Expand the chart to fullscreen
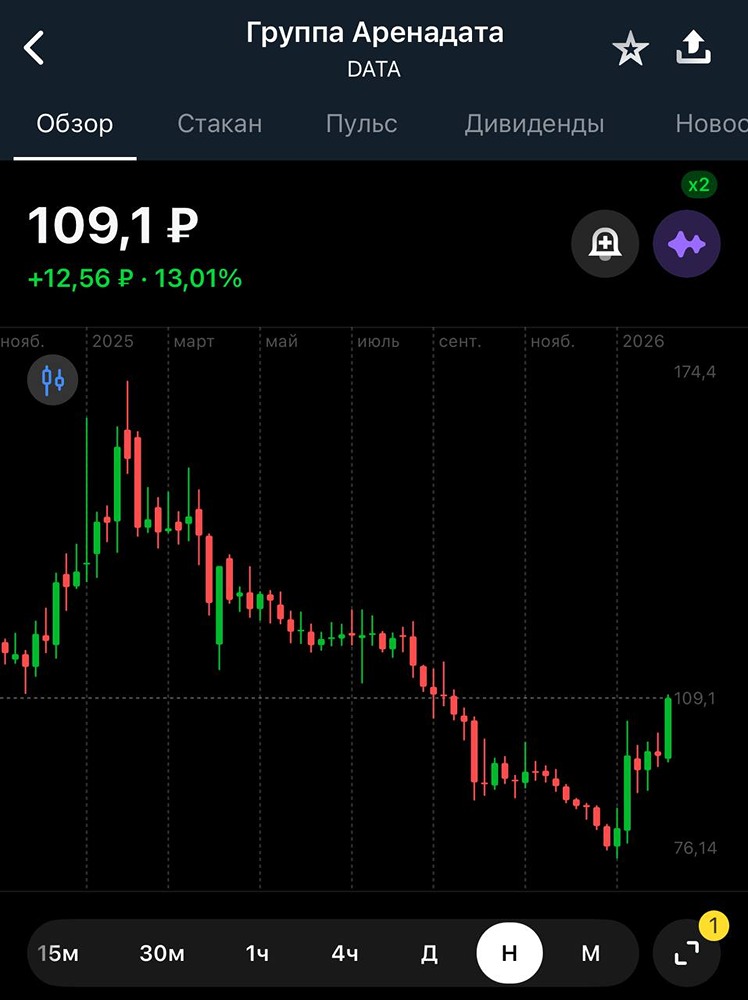 [686, 953]
